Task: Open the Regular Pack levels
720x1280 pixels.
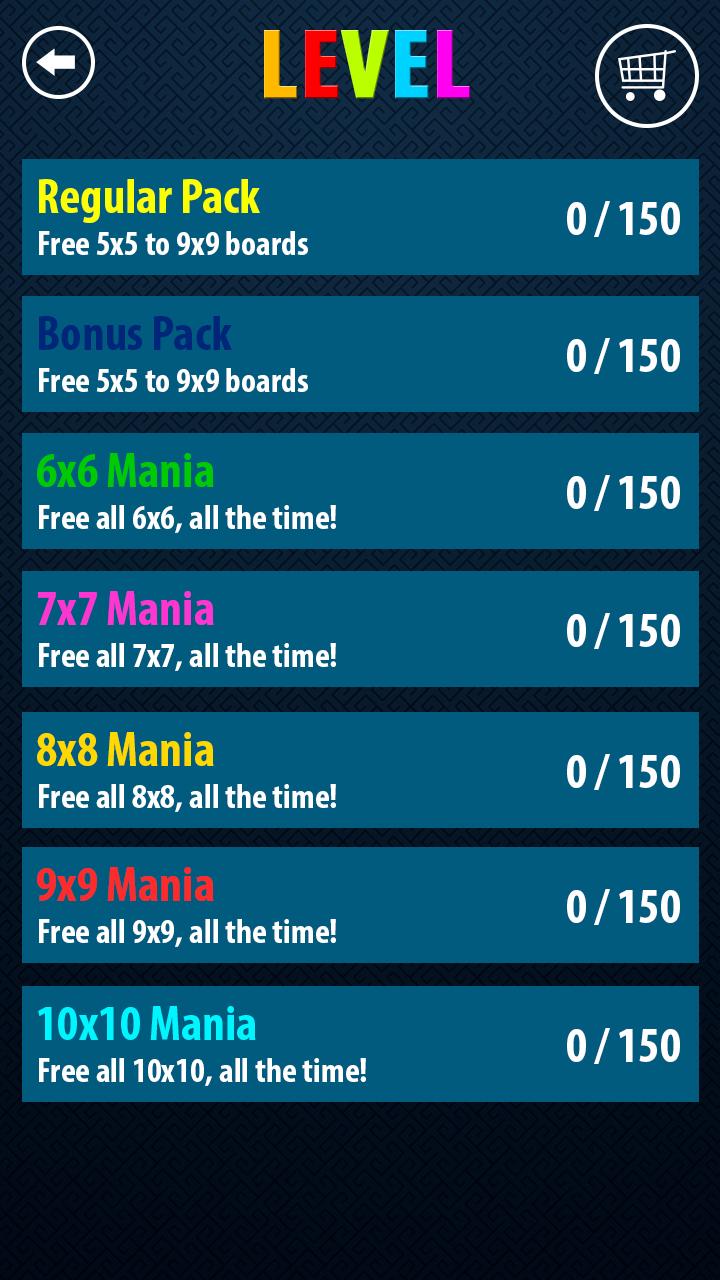Action: [360, 217]
